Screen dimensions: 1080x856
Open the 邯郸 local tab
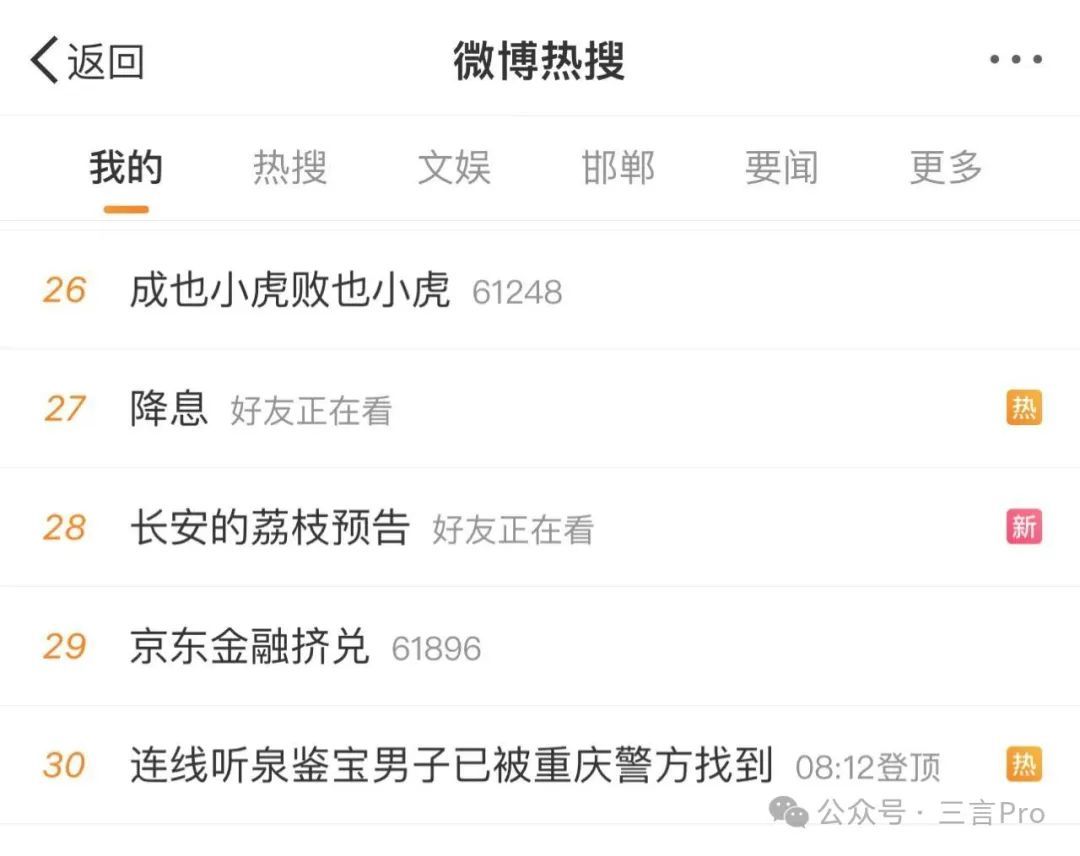click(x=618, y=168)
